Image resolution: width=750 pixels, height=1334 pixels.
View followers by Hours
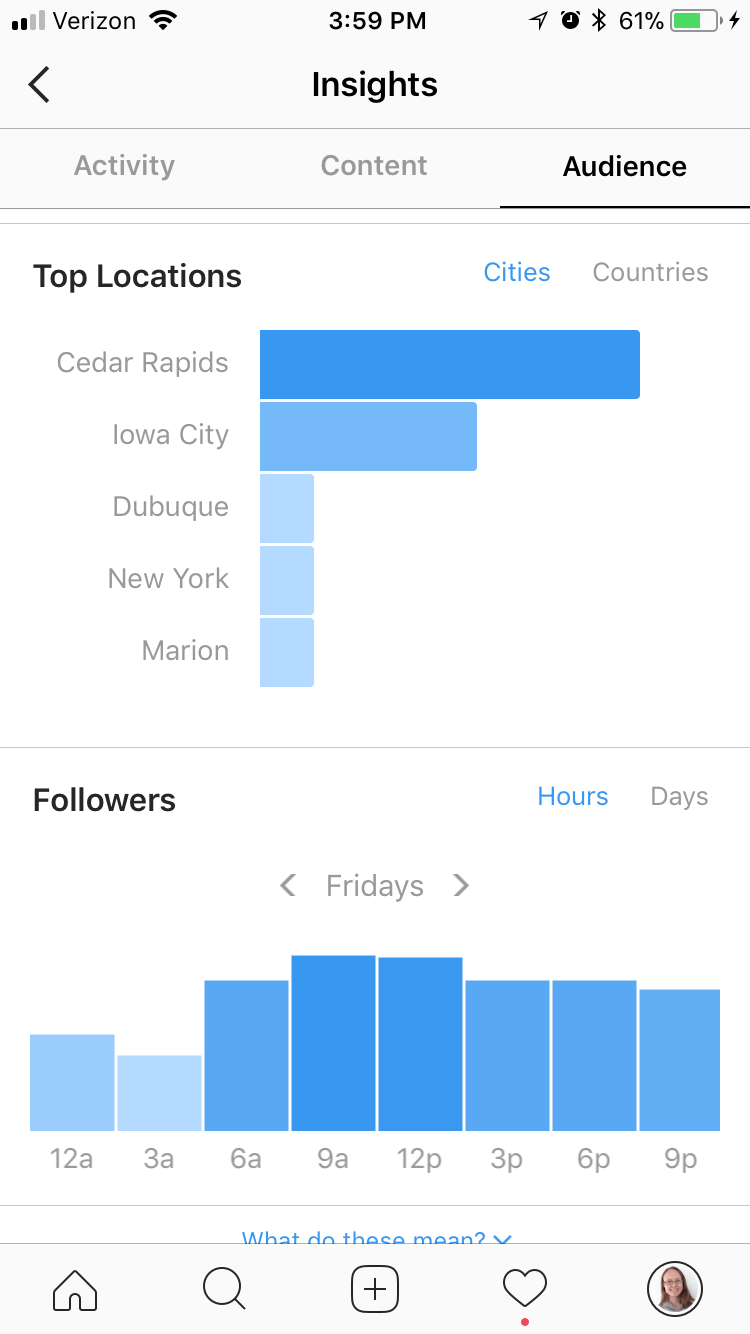(573, 796)
